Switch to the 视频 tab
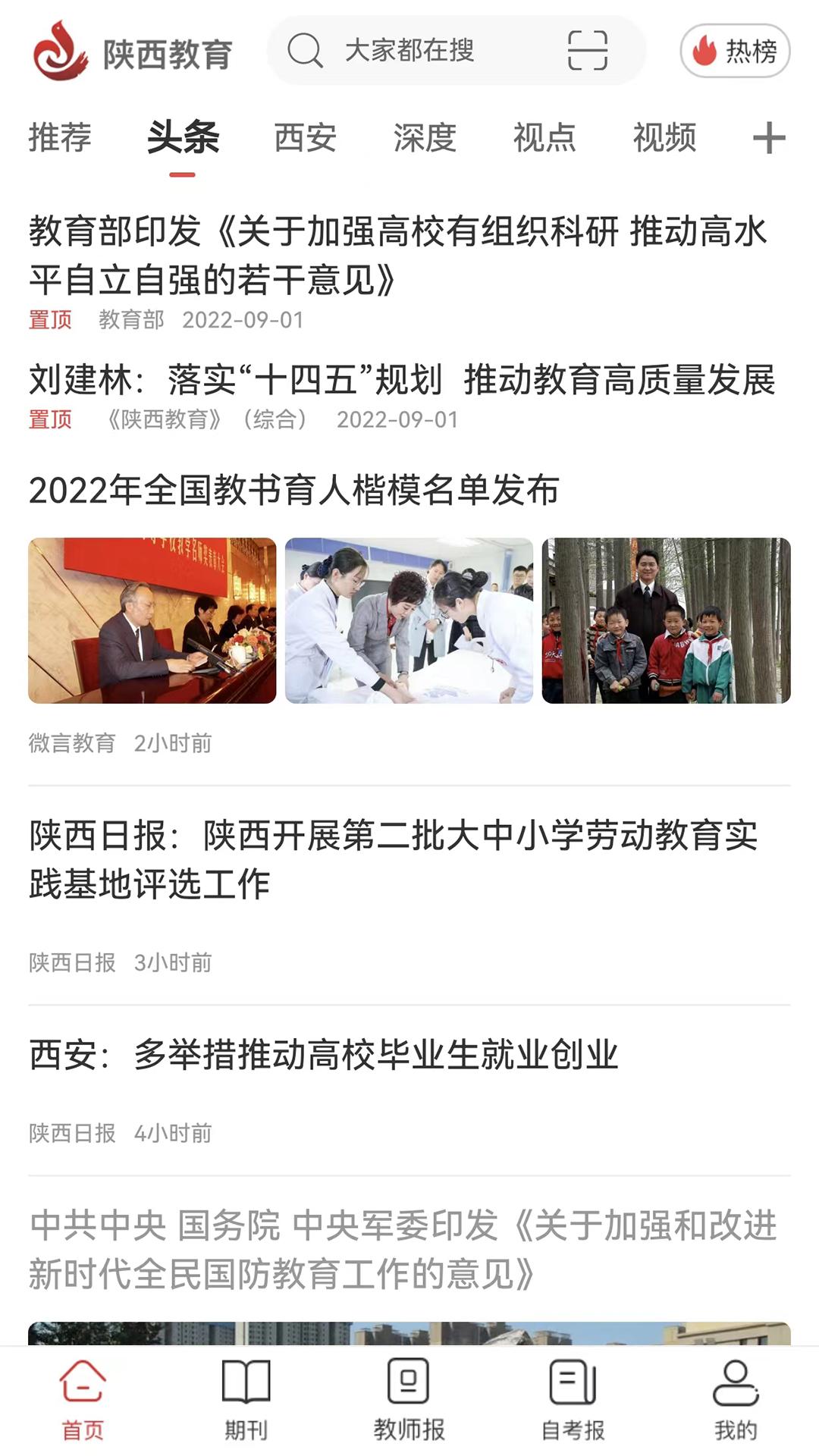The height and width of the screenshot is (1456, 819). tap(664, 138)
